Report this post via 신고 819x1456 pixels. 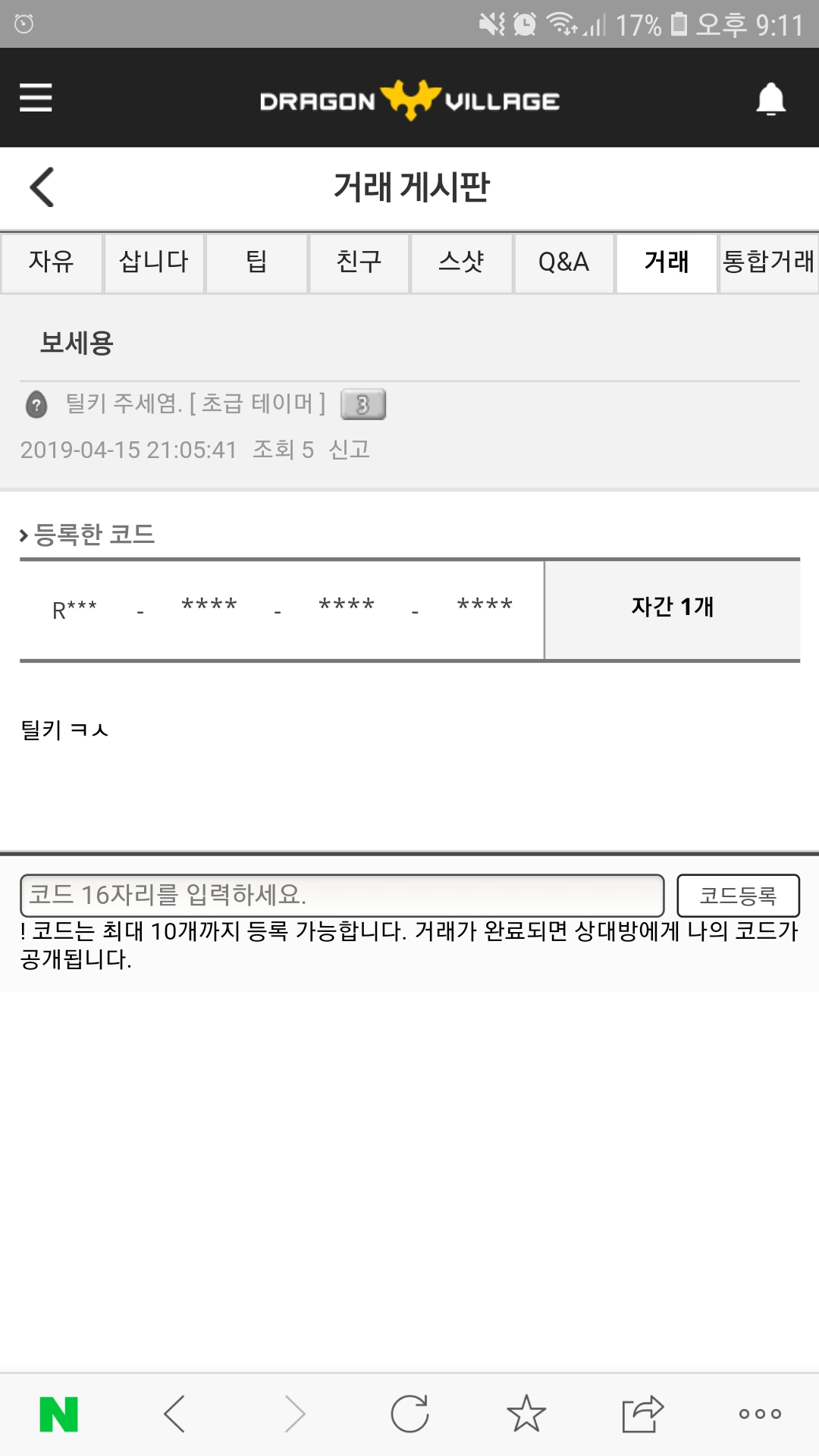349,450
